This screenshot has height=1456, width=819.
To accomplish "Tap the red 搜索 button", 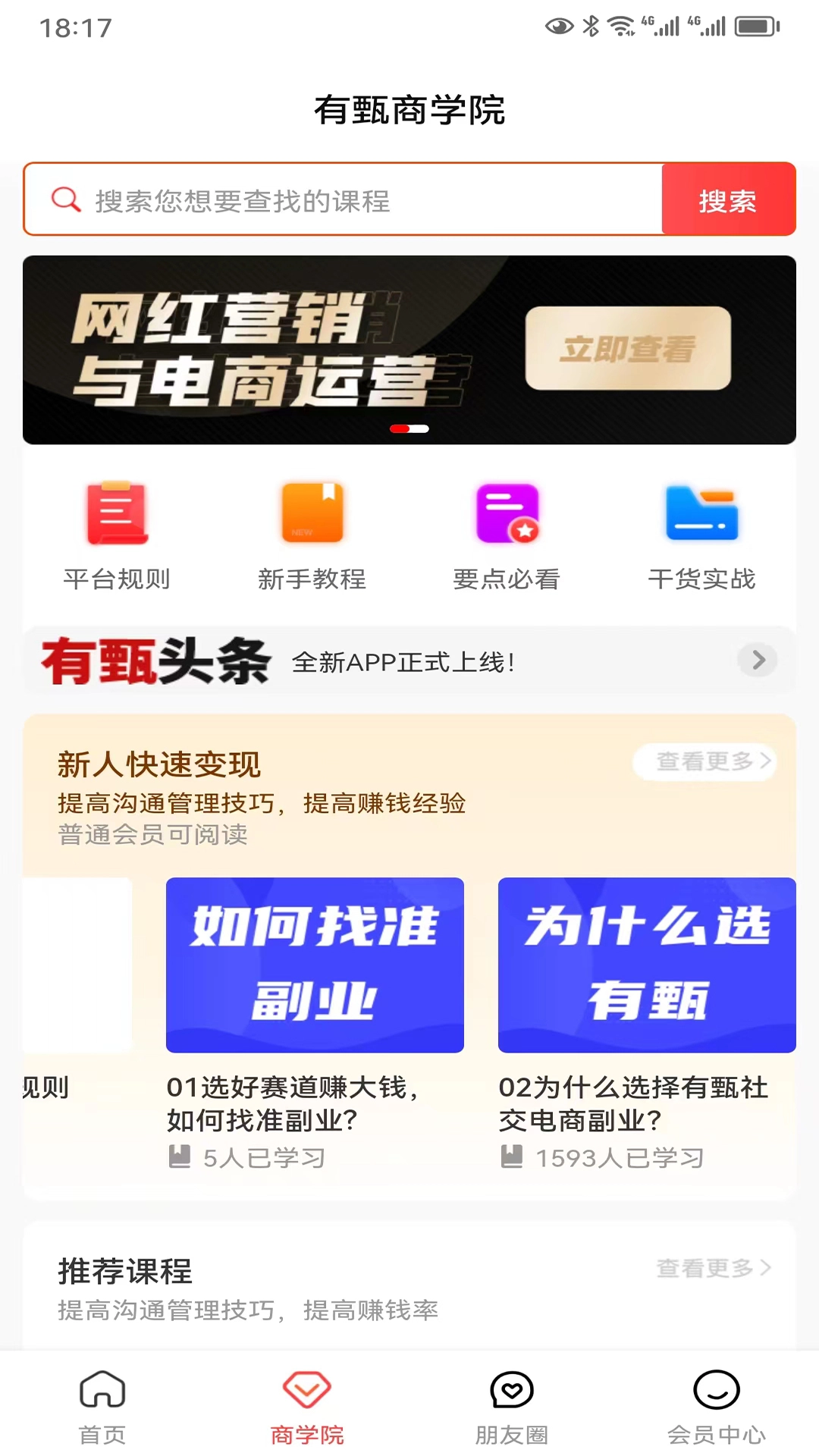I will tap(728, 201).
